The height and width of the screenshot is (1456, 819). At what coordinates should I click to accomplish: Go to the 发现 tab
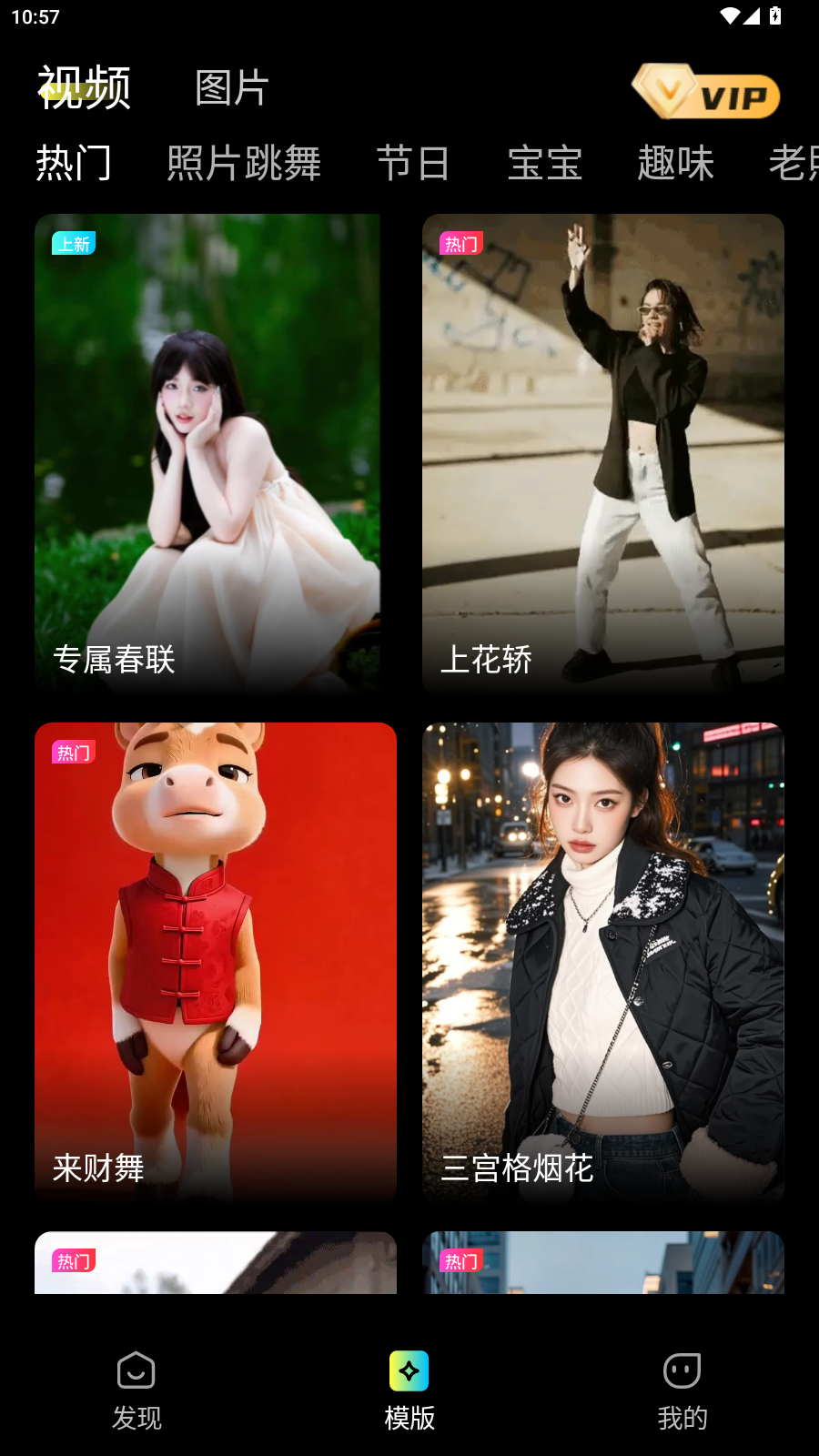click(136, 1391)
